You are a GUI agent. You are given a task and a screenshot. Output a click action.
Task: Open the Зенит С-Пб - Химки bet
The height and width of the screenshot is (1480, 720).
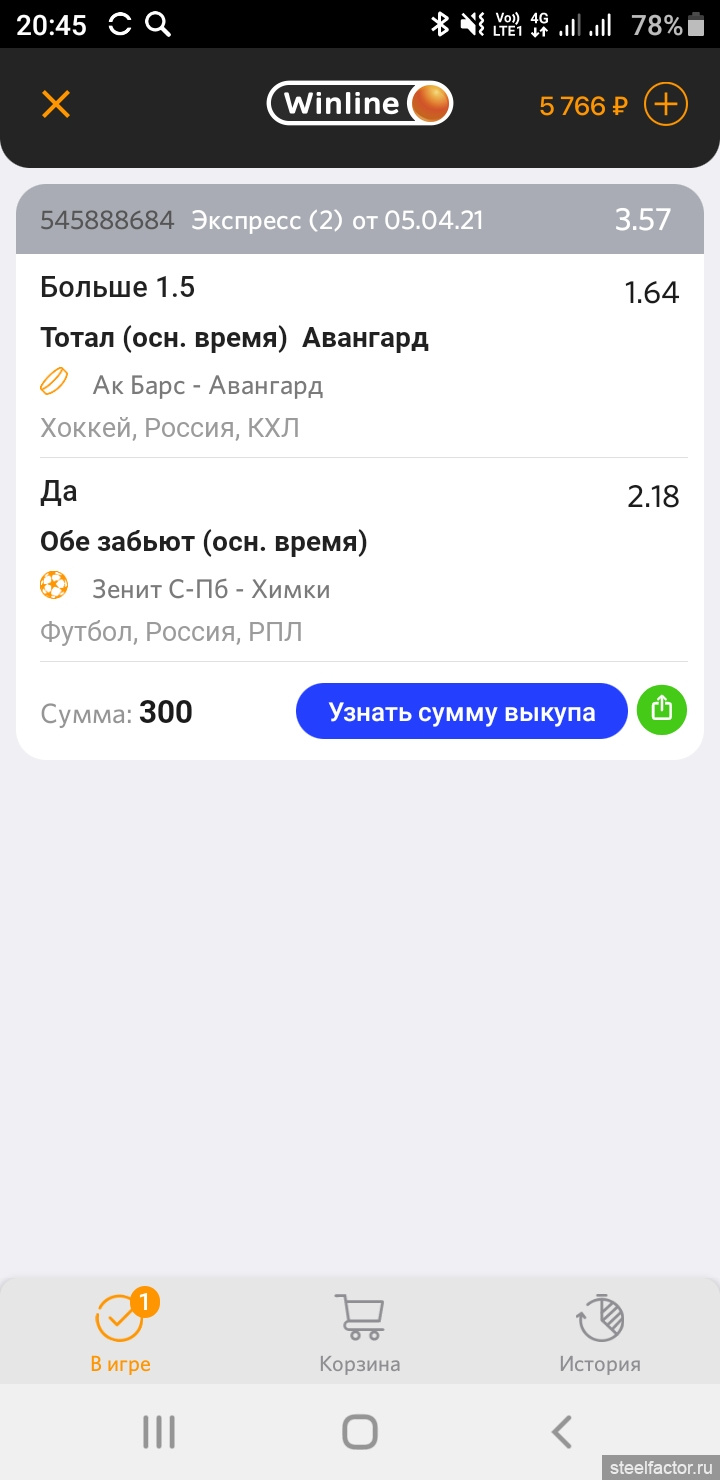click(211, 589)
